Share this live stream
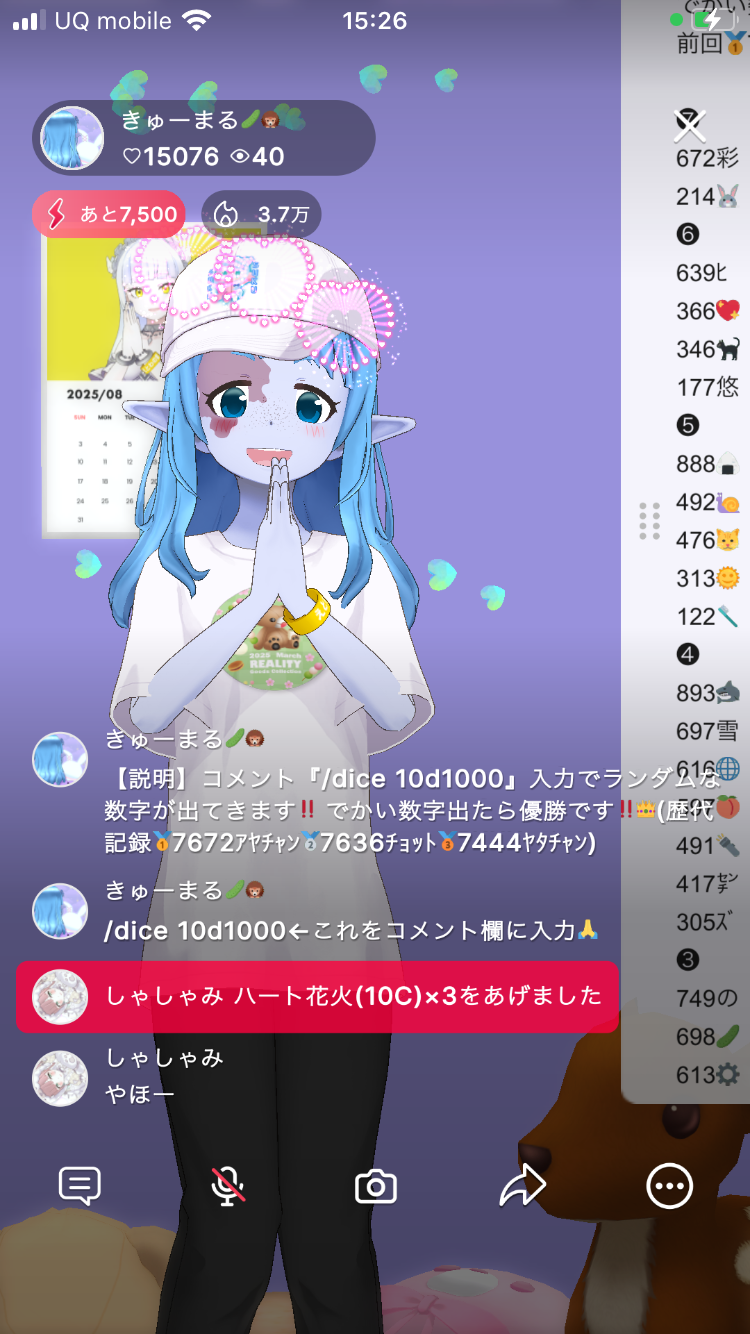The image size is (750, 1334). coord(522,1186)
